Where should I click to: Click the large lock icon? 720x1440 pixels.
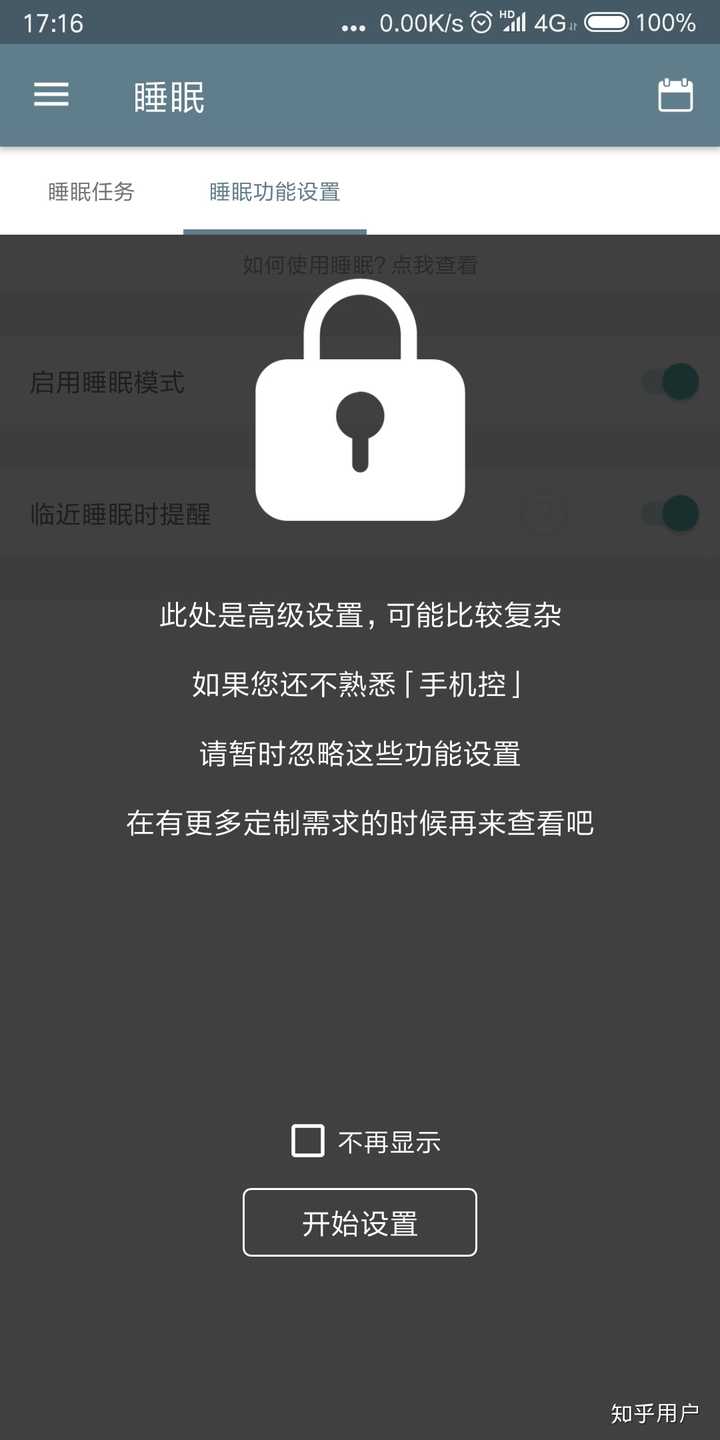click(360, 400)
